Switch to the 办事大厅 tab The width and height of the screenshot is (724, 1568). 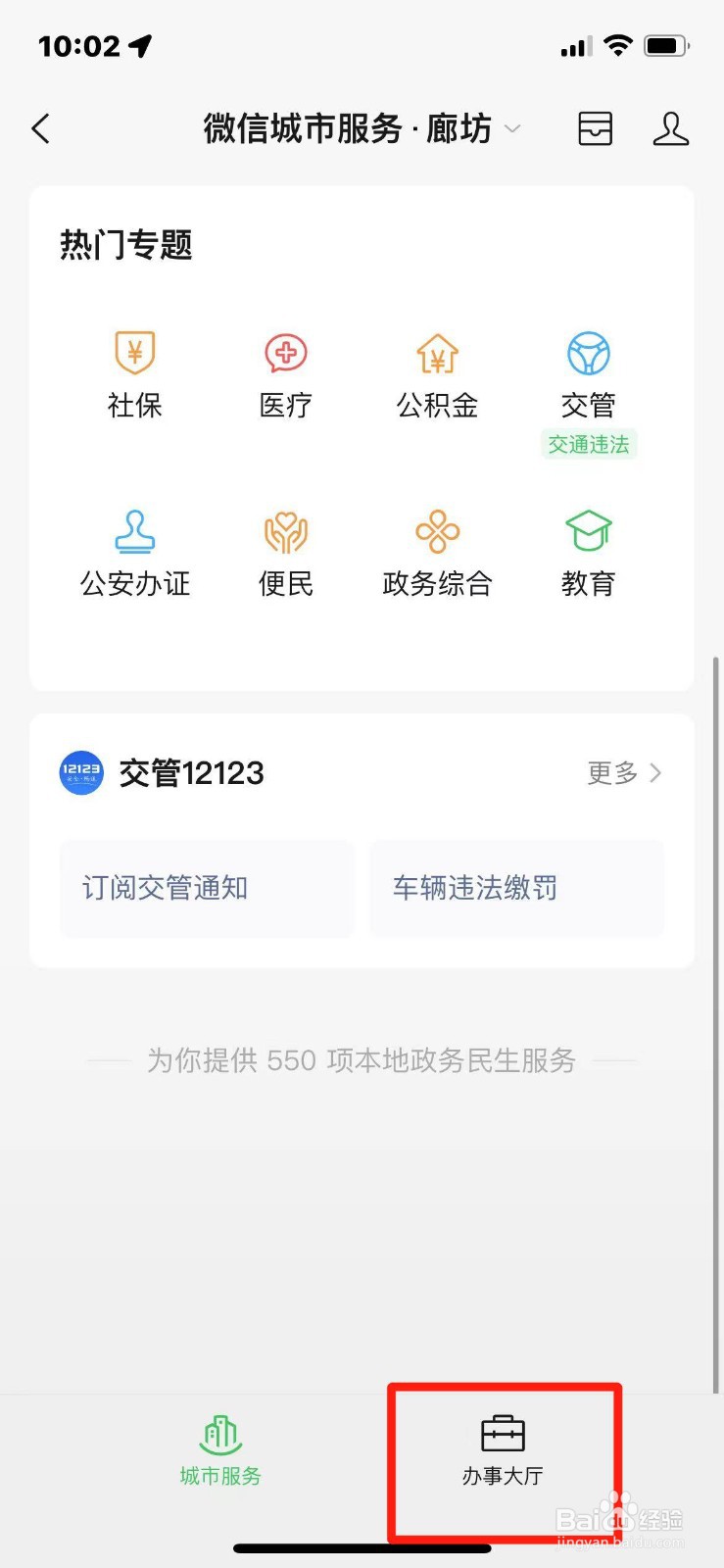503,1451
